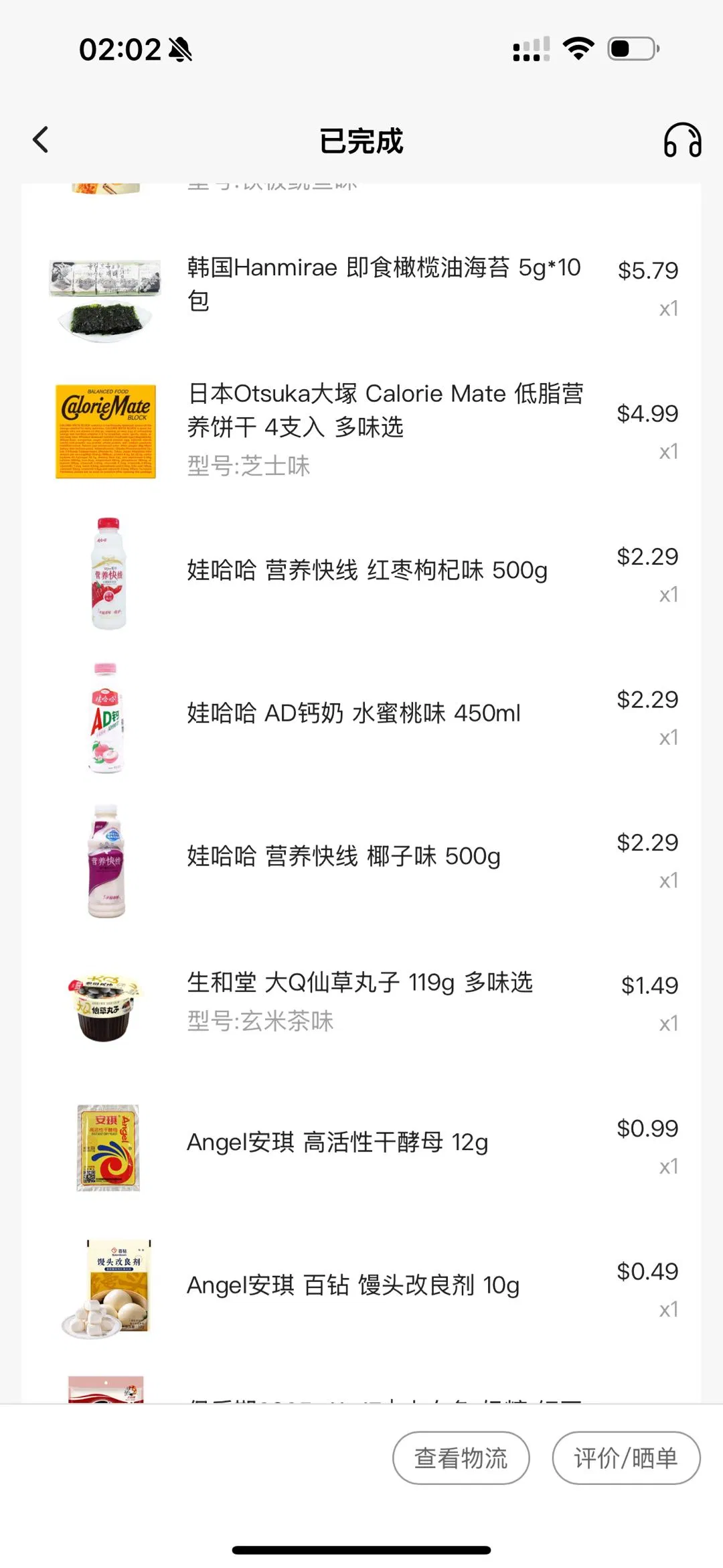Open Angel安琪 馒头改良剂 item

pyautogui.click(x=353, y=1285)
